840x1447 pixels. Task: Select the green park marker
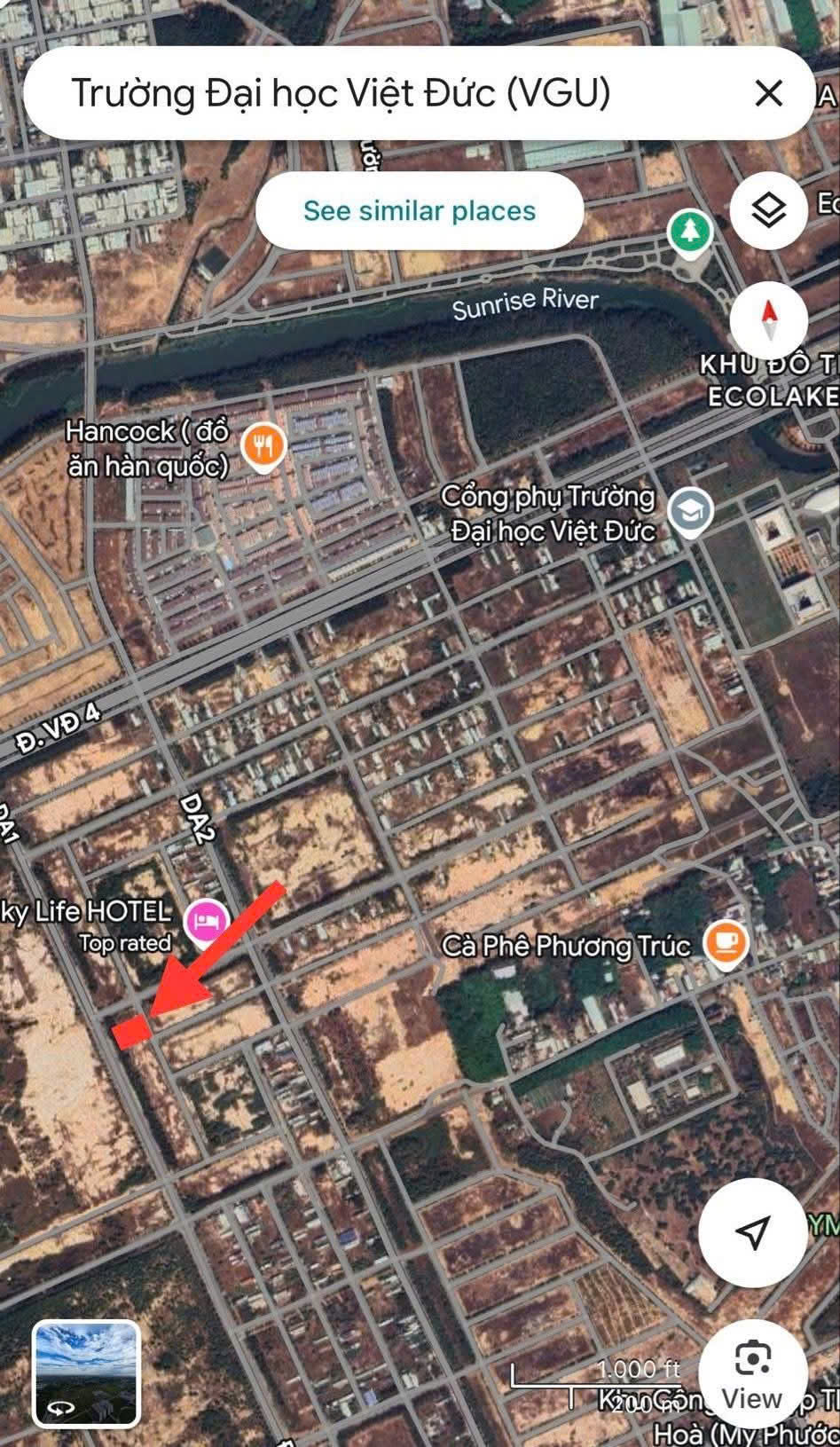pos(689,233)
